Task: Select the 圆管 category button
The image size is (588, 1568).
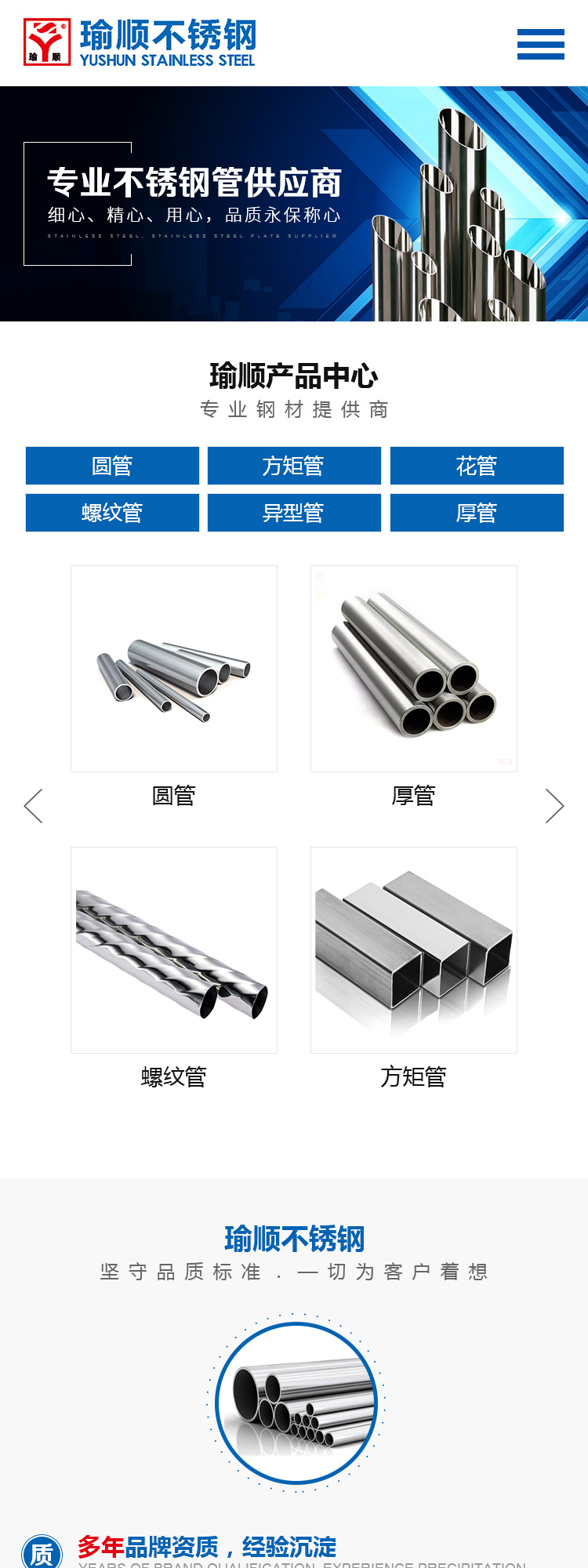Action: pos(112,466)
